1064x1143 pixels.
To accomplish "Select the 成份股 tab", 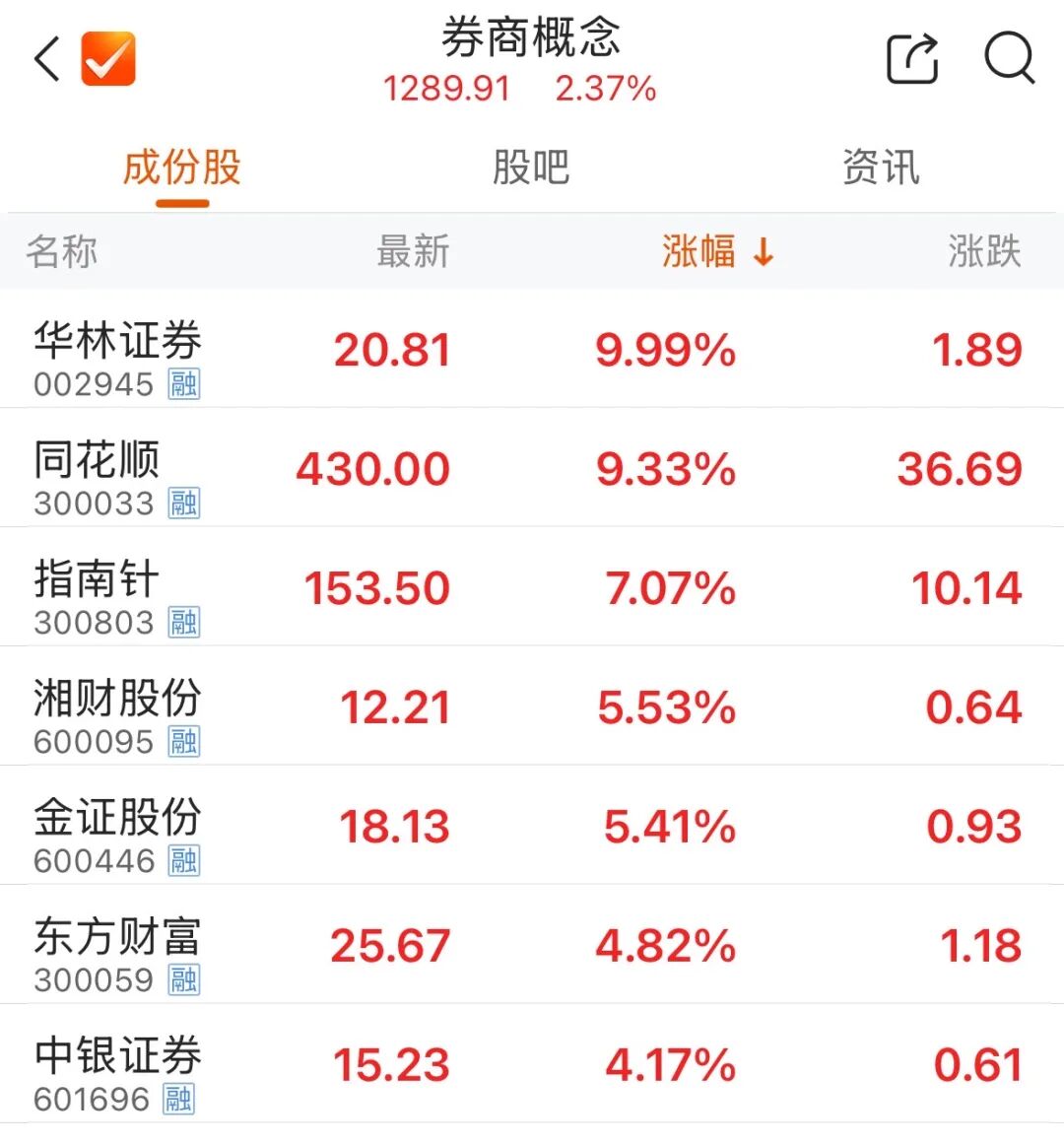I will [x=182, y=168].
